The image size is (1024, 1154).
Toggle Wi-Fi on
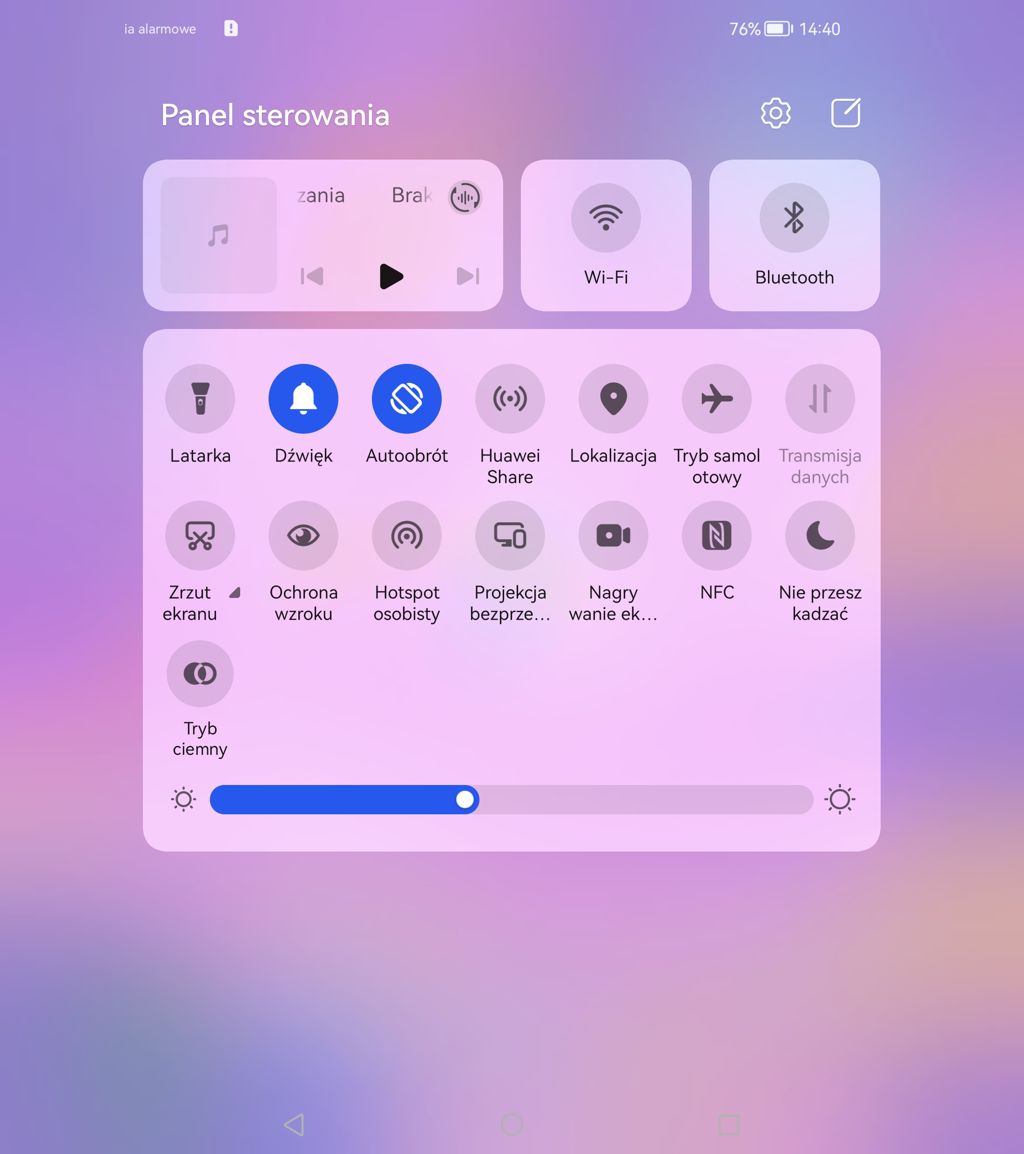coord(606,218)
